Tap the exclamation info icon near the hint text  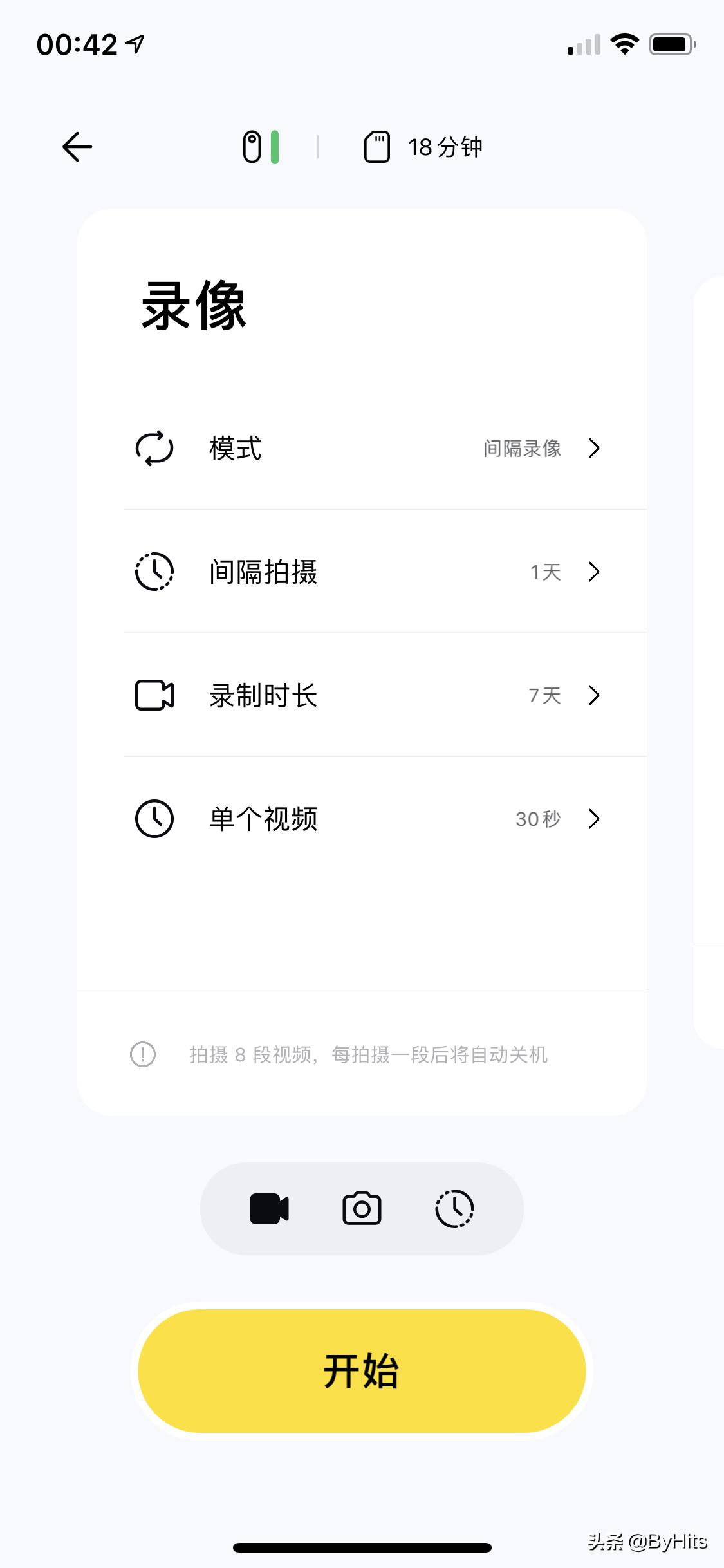click(142, 1054)
